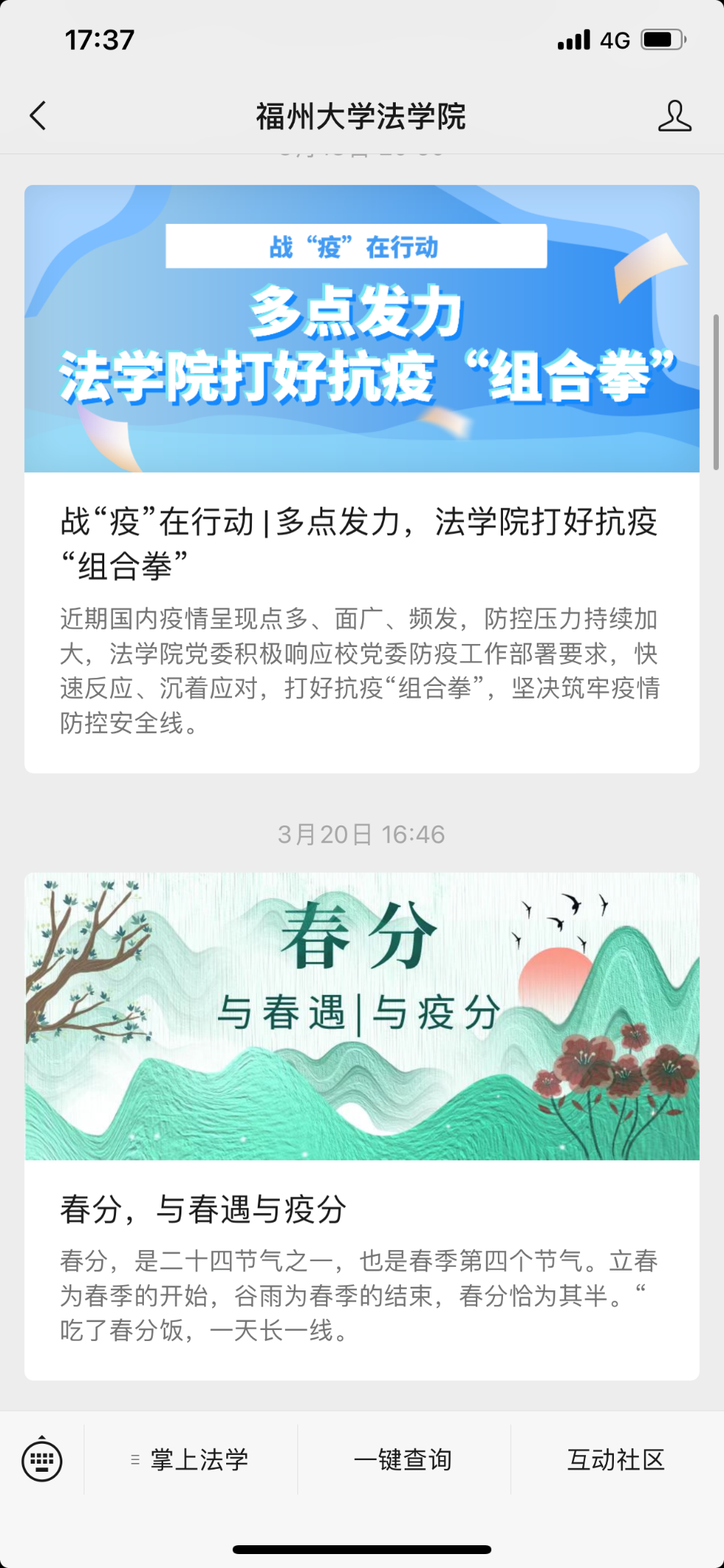724x1568 pixels.
Task: Switch to keyboard input mode
Action: pos(42,1459)
